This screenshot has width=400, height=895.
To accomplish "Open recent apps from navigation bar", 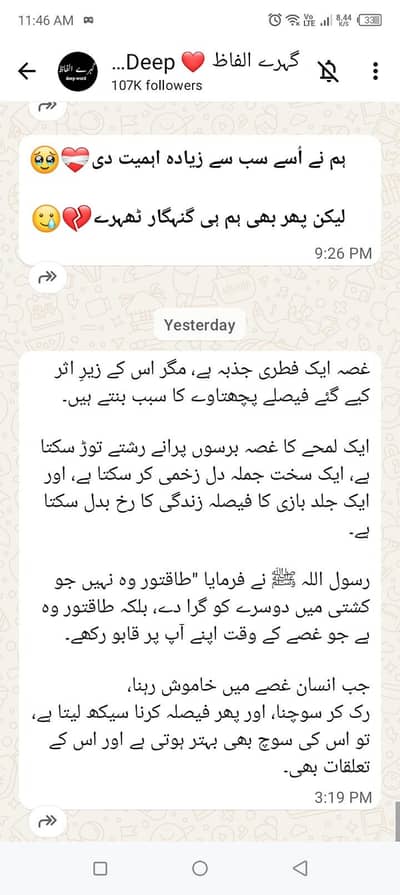I will (x=100, y=868).
